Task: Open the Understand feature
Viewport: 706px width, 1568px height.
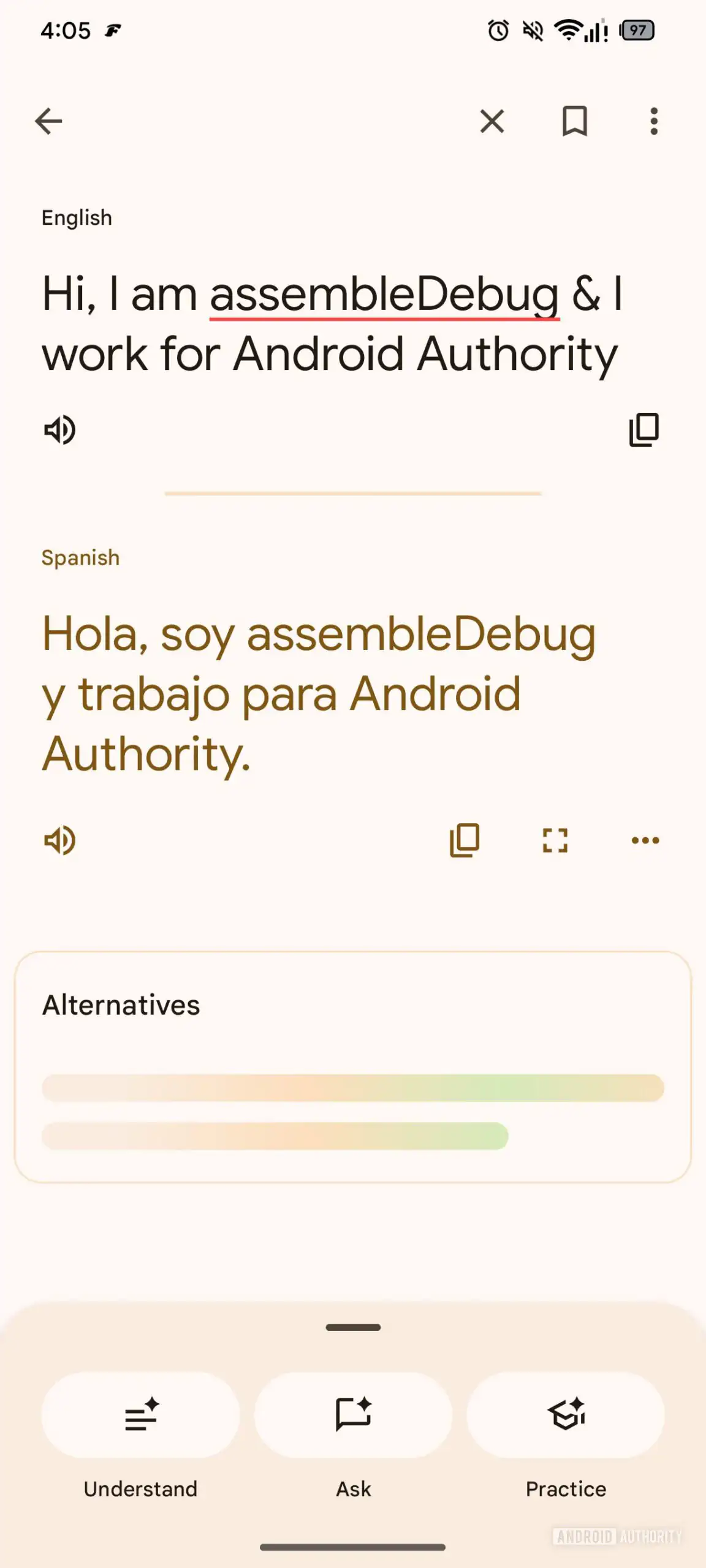Action: pos(140,1415)
